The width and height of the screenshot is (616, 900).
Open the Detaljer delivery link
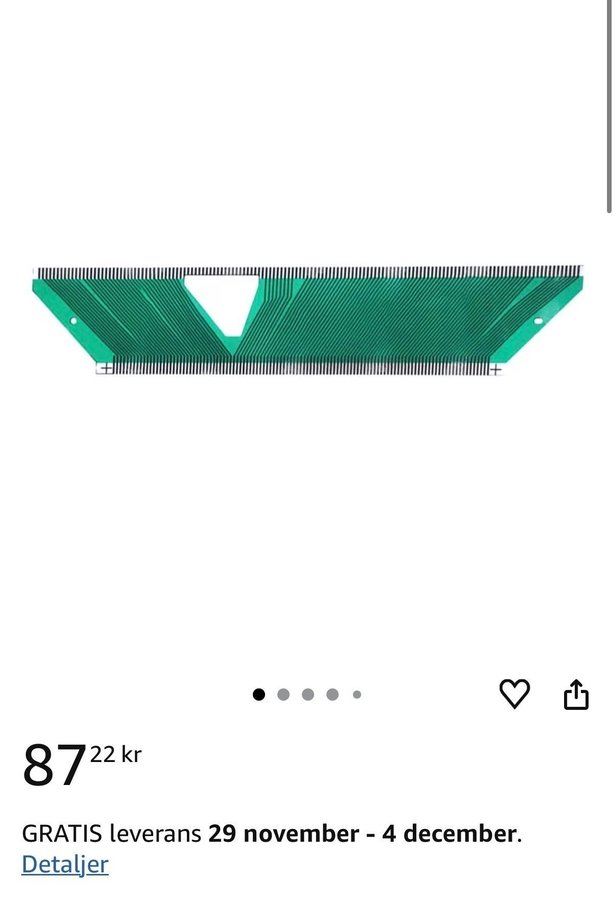coord(65,864)
